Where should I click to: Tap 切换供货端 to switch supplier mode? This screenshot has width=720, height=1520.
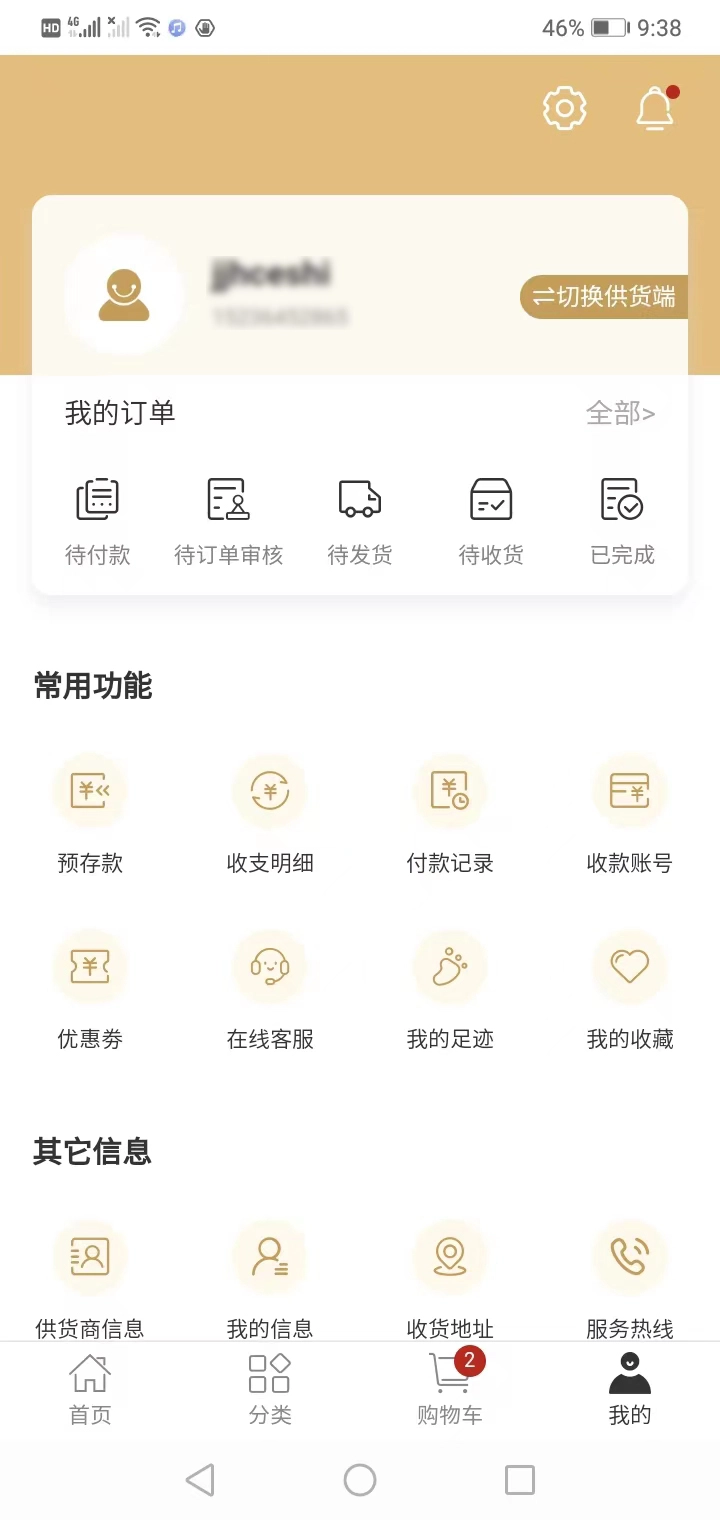[603, 297]
